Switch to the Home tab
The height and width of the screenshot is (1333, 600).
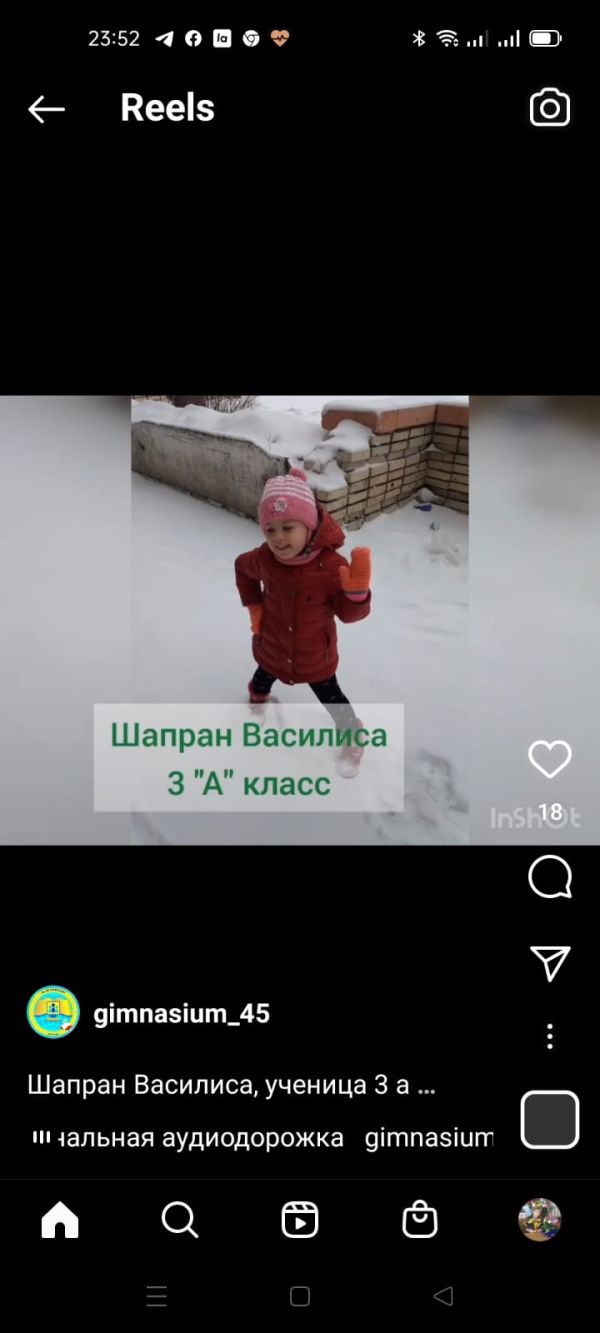coord(59,1219)
